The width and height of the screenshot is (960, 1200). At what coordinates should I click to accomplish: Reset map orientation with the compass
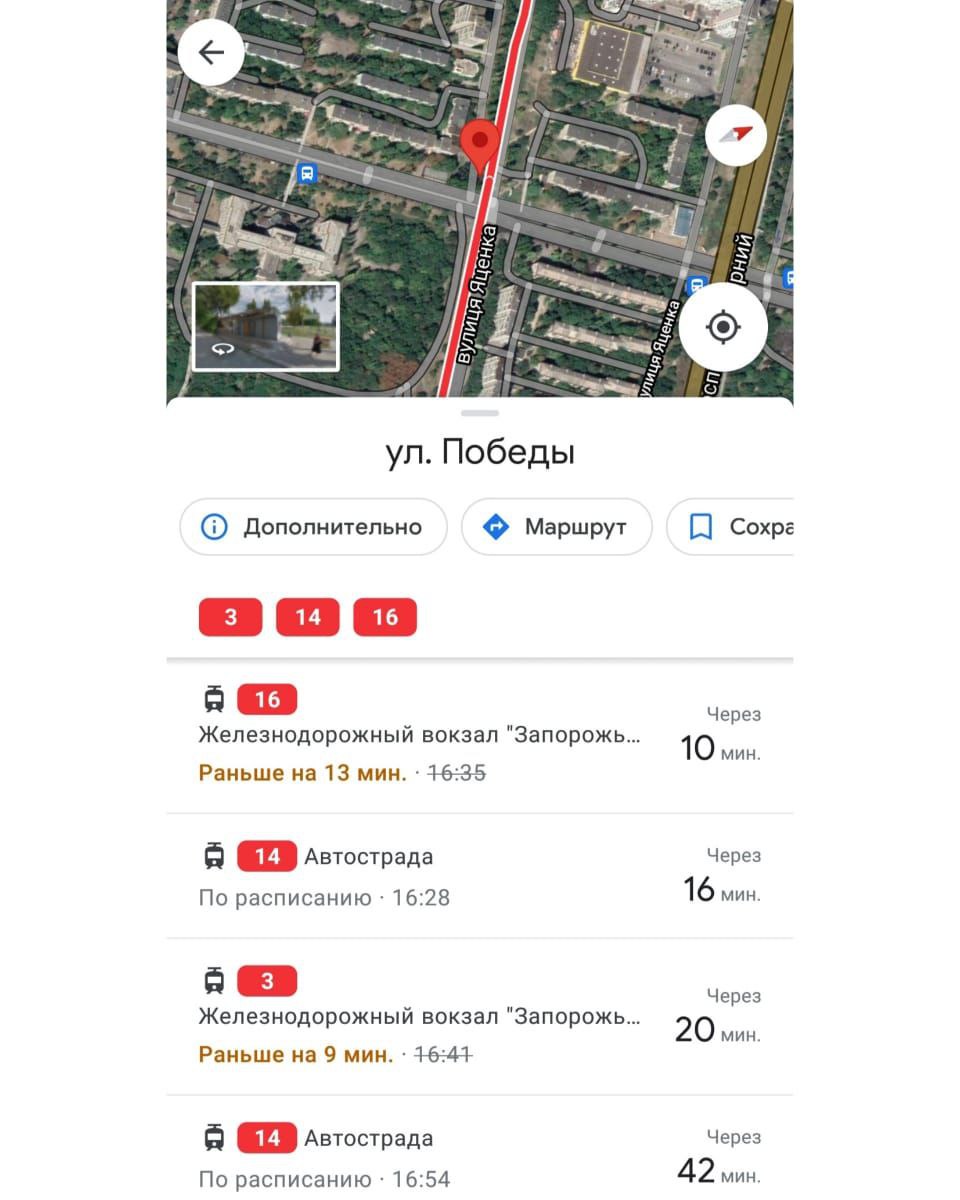(735, 134)
